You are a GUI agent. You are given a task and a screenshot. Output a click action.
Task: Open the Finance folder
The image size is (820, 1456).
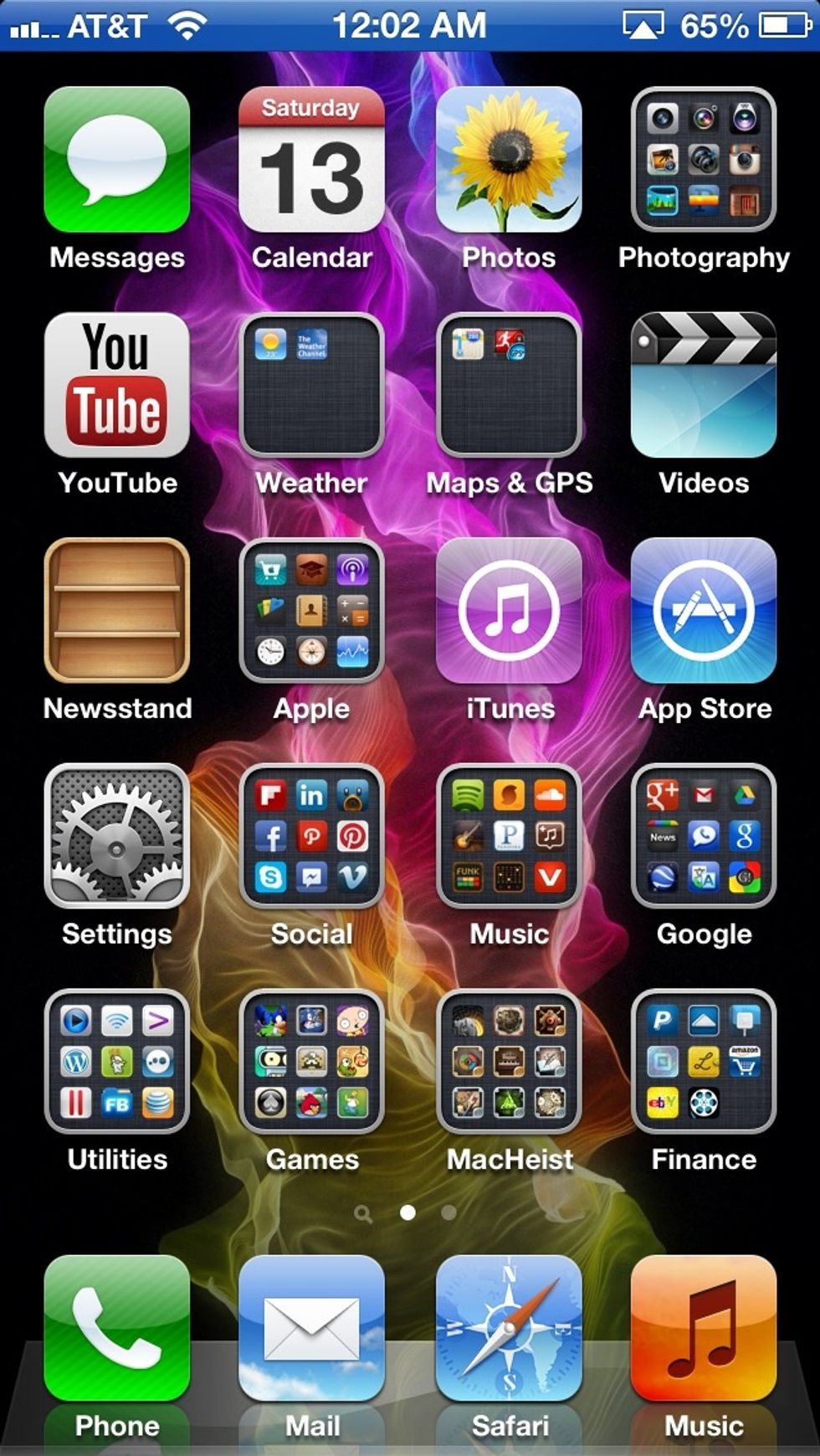click(x=704, y=1061)
